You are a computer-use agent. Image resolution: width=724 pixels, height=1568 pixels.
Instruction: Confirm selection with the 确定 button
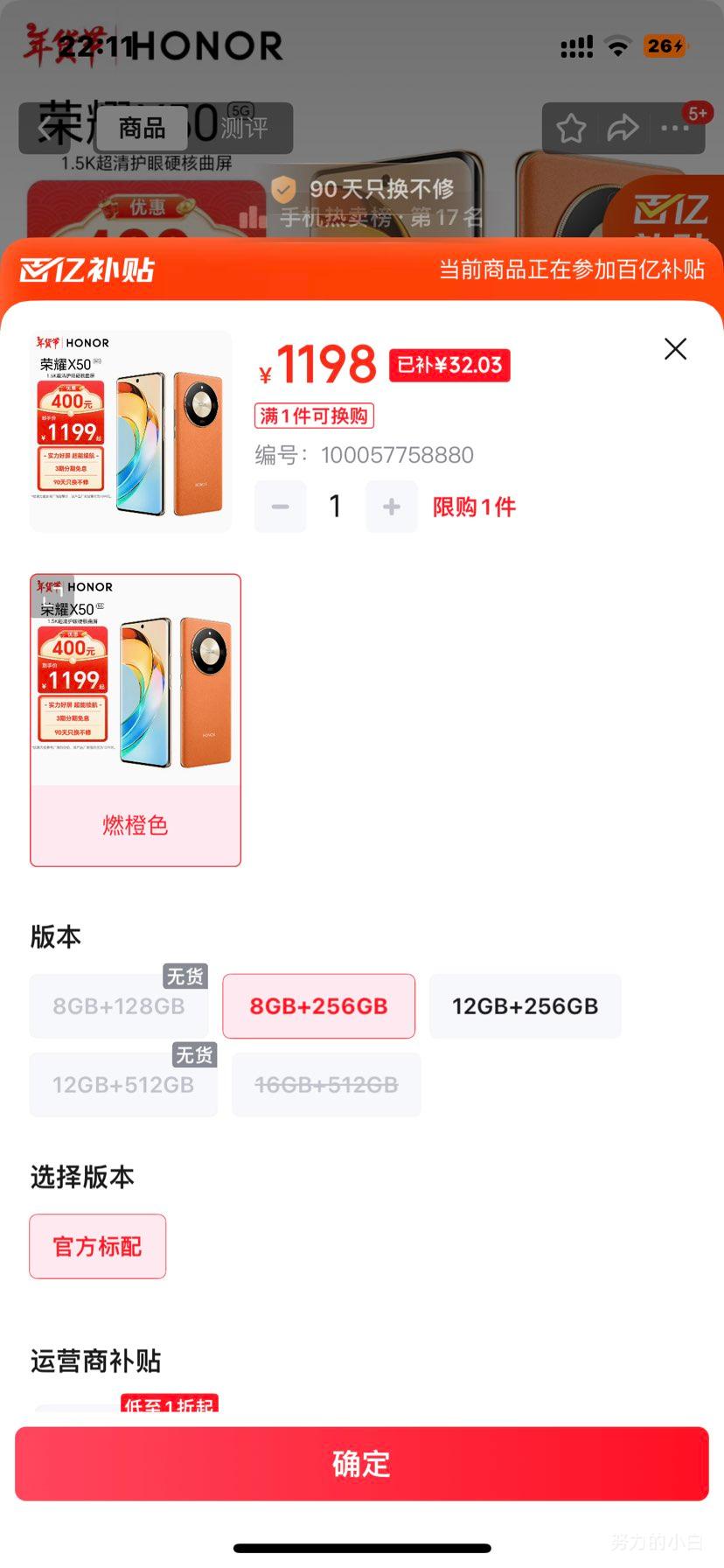pos(362,1464)
